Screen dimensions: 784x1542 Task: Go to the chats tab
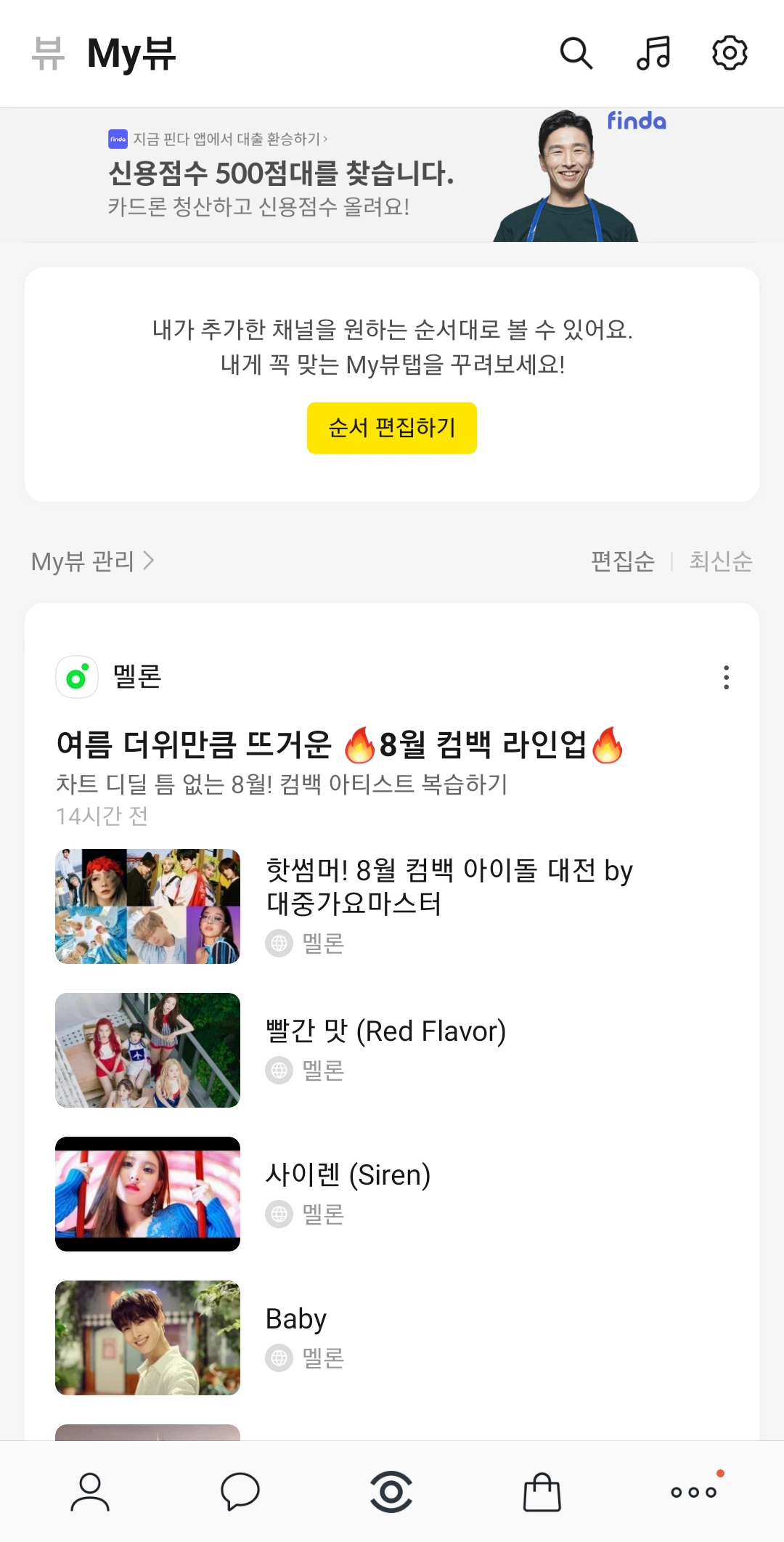(x=240, y=1492)
